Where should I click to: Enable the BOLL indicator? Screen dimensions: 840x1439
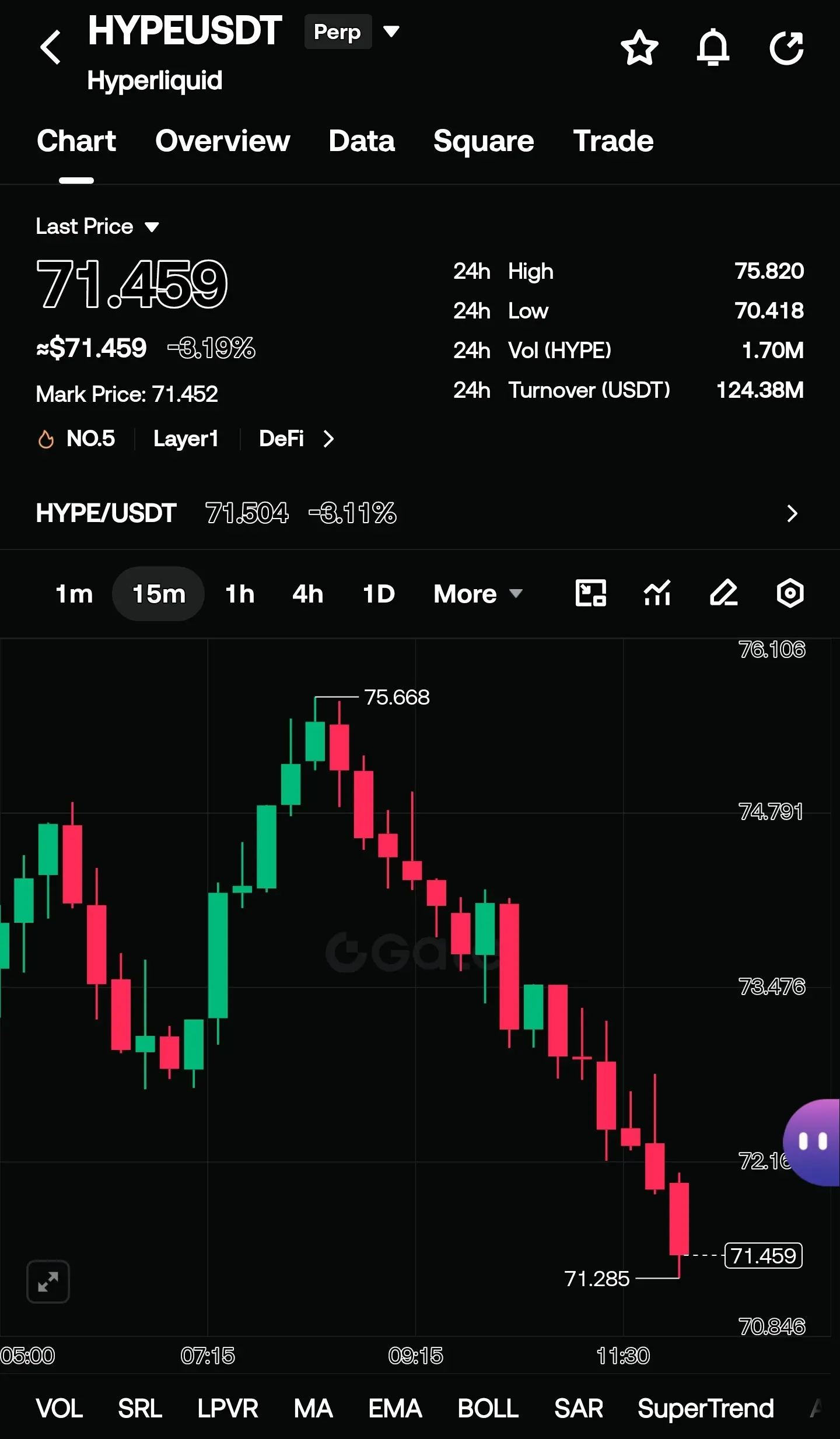tap(488, 1409)
